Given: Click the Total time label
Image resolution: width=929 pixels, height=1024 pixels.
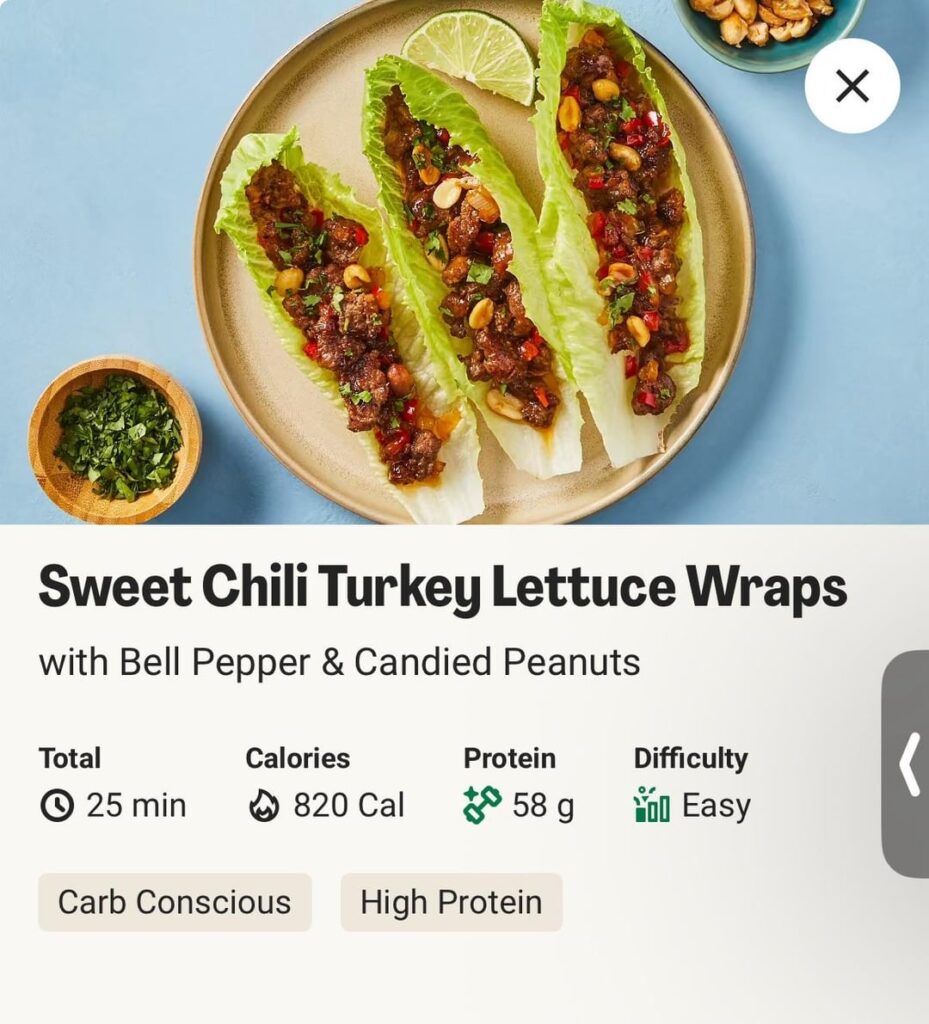Looking at the screenshot, I should point(69,759).
